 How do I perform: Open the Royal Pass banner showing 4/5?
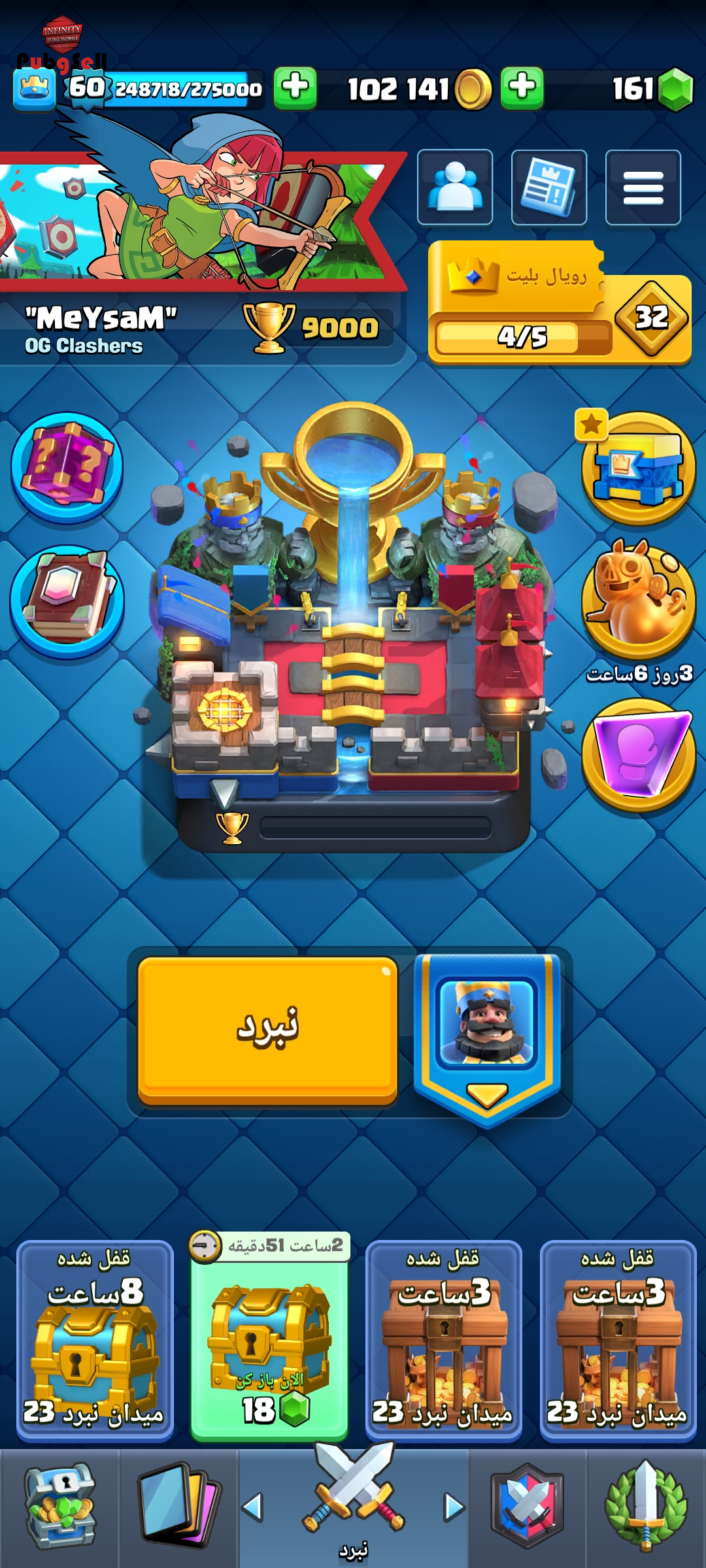(560, 303)
